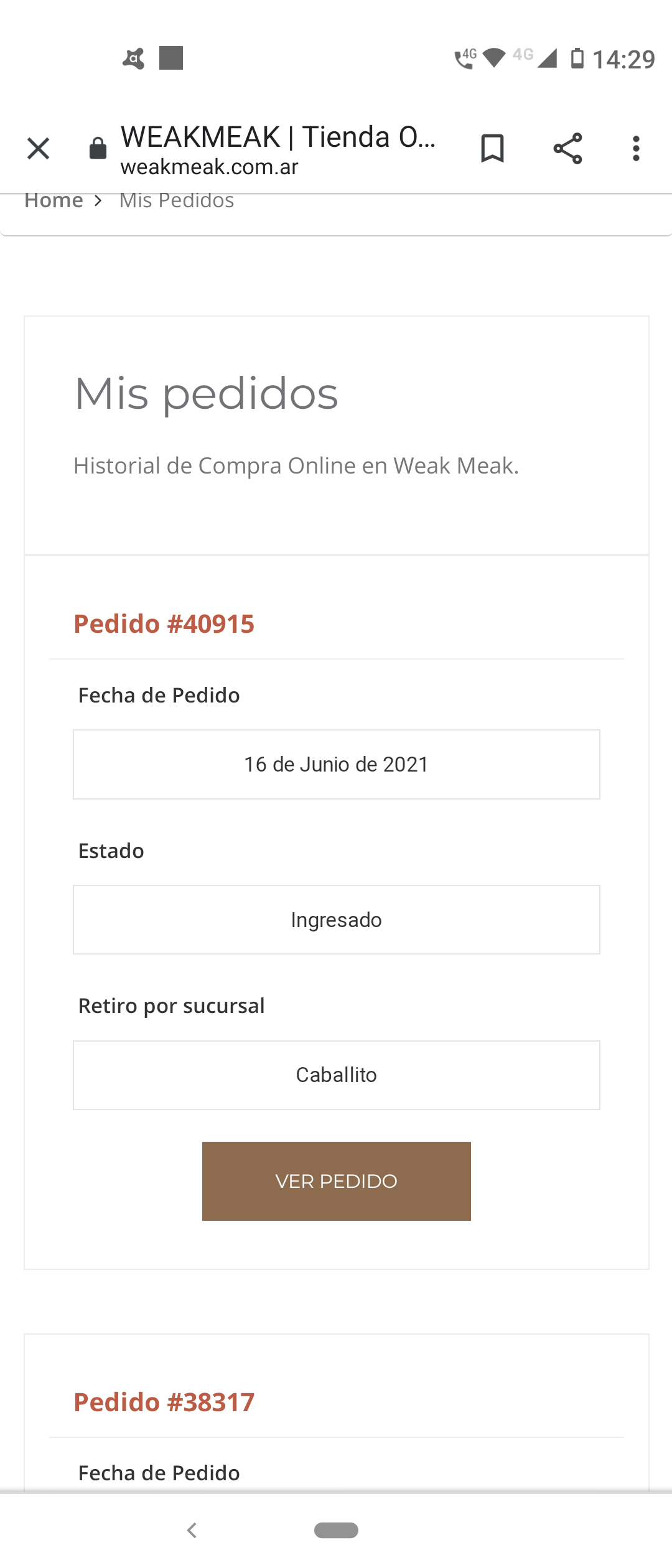Tap VER PEDIDO for order #40915

pos(336,1181)
